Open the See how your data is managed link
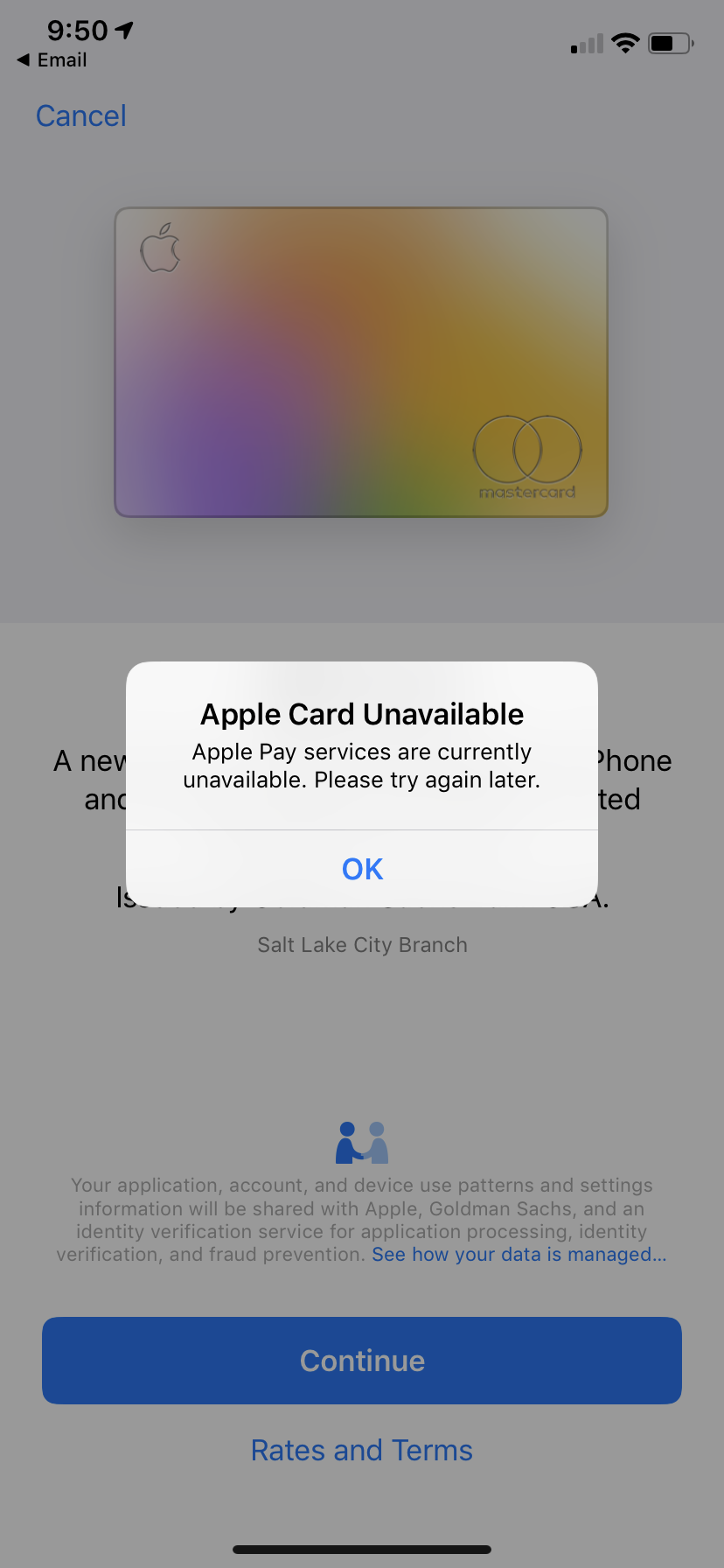This screenshot has height=1568, width=724. click(519, 1254)
